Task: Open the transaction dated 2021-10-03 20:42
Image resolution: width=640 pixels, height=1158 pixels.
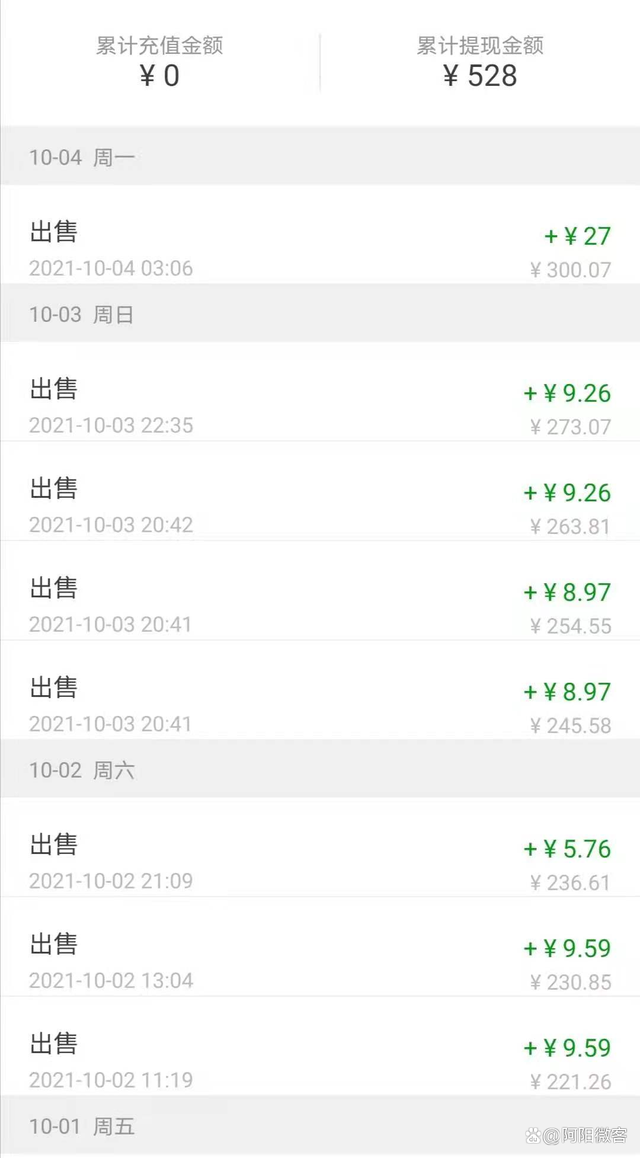Action: point(320,506)
